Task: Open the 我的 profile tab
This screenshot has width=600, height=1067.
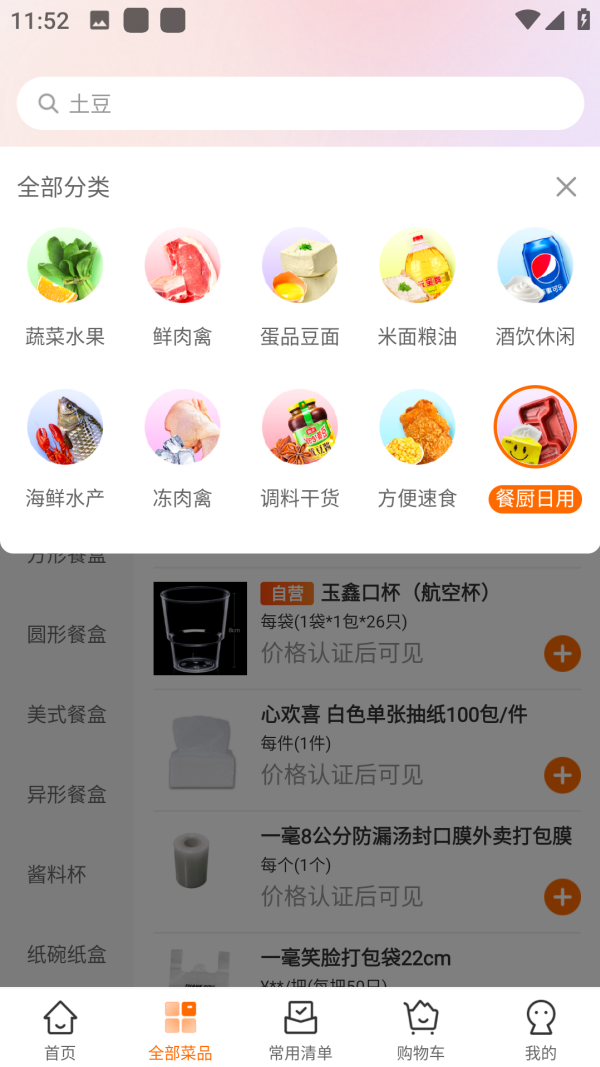Action: (540, 1030)
